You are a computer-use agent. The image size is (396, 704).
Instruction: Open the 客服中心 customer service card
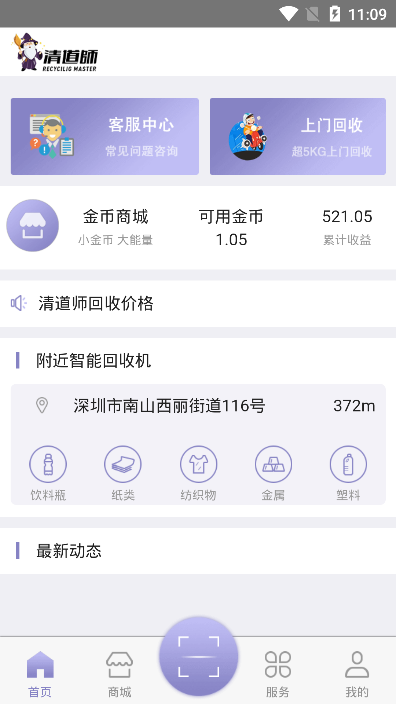click(105, 136)
